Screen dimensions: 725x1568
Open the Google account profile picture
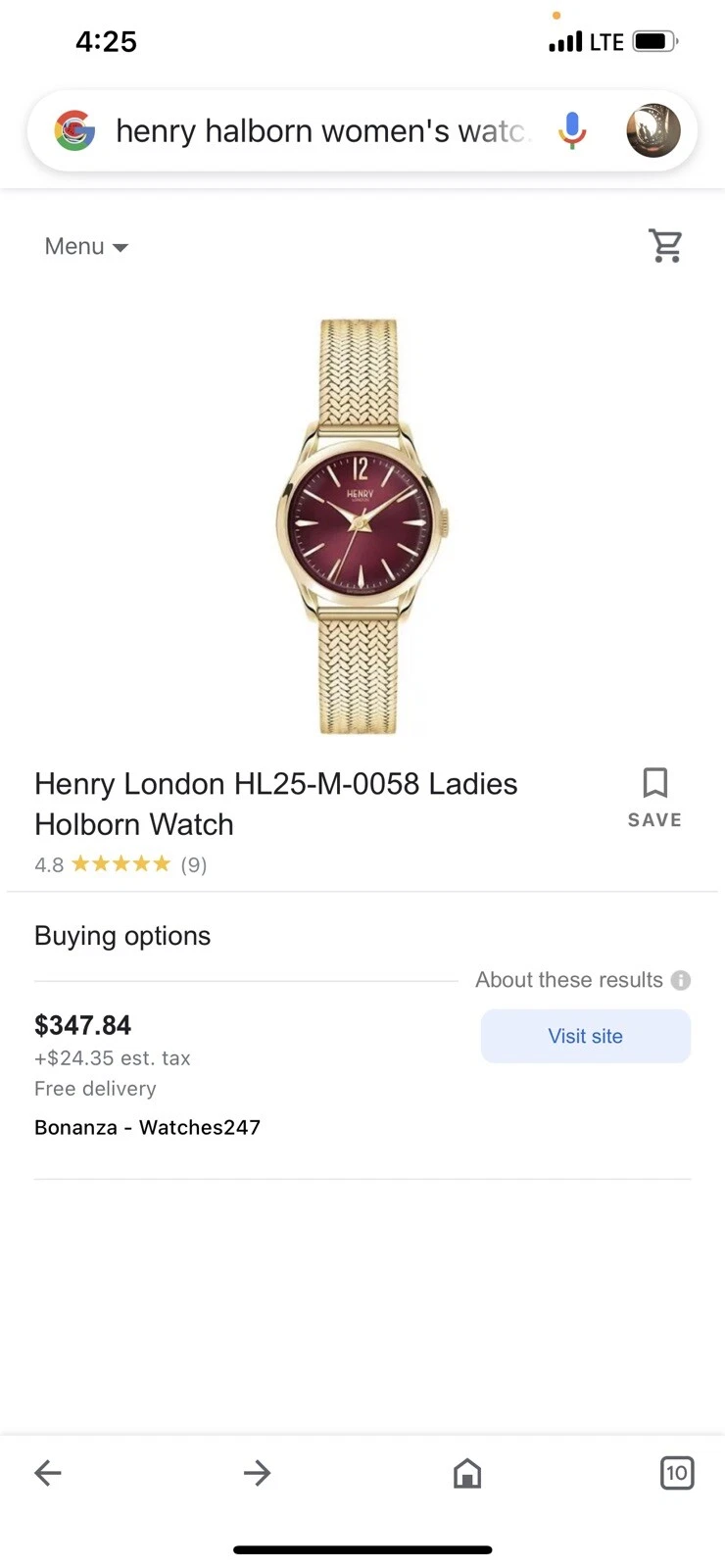click(652, 130)
